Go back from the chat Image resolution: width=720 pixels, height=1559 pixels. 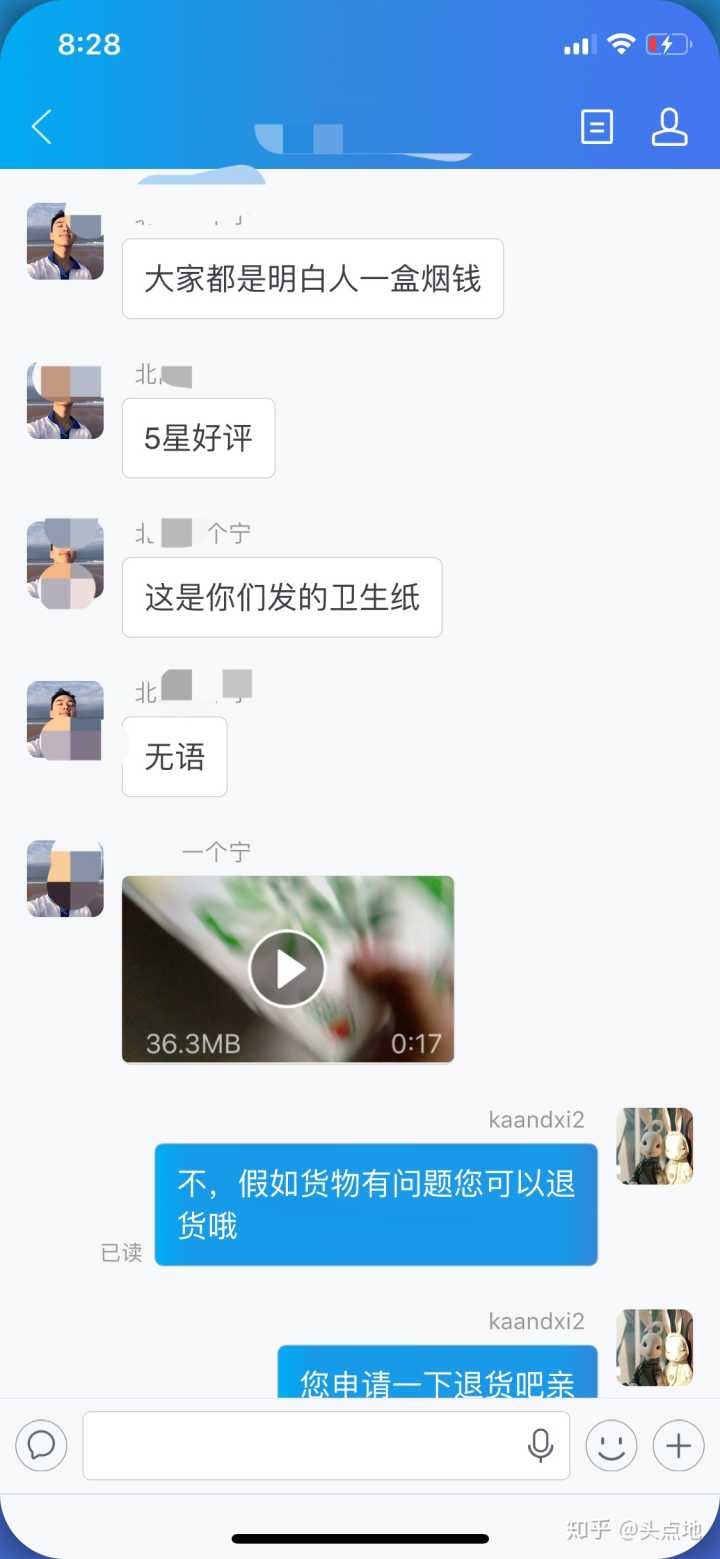pos(41,127)
